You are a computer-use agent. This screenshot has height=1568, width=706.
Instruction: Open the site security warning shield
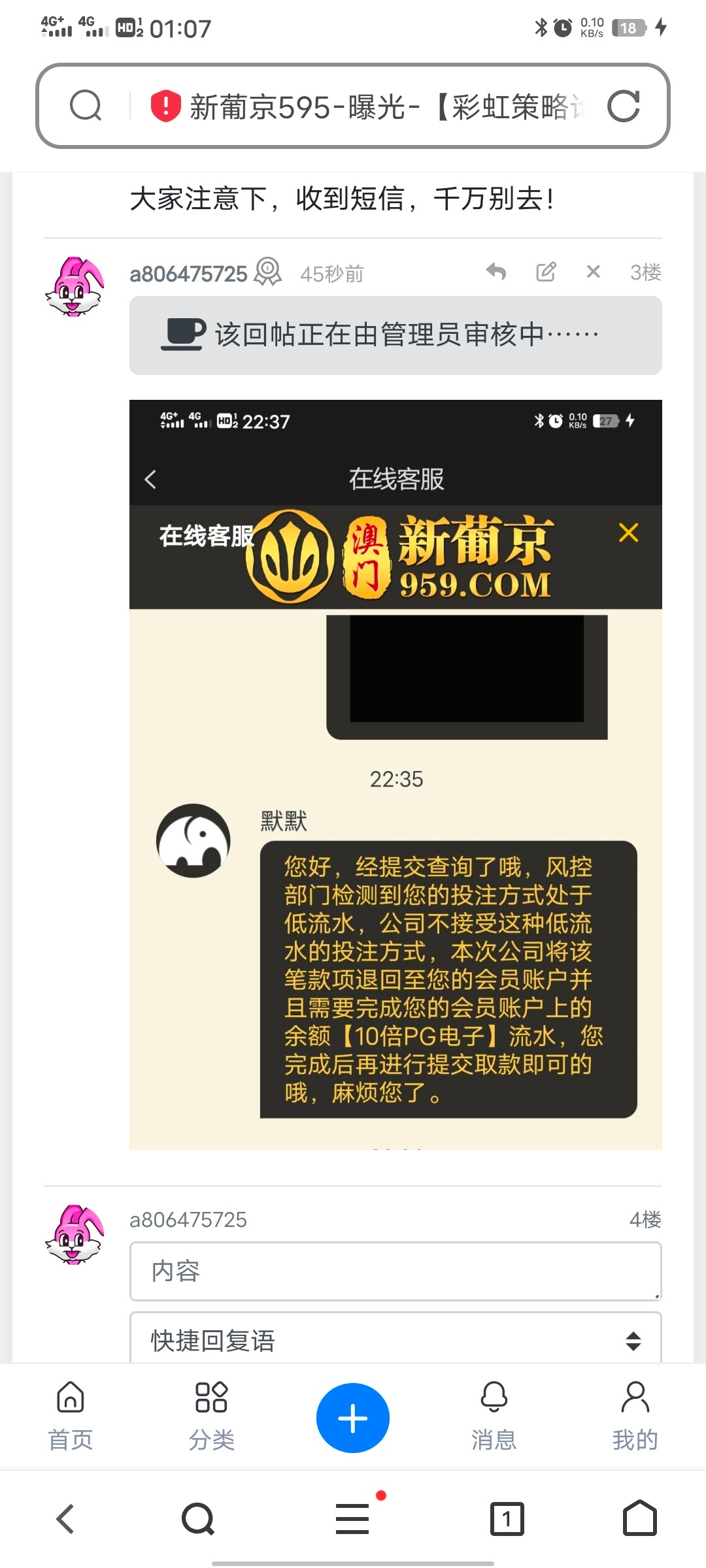click(165, 106)
